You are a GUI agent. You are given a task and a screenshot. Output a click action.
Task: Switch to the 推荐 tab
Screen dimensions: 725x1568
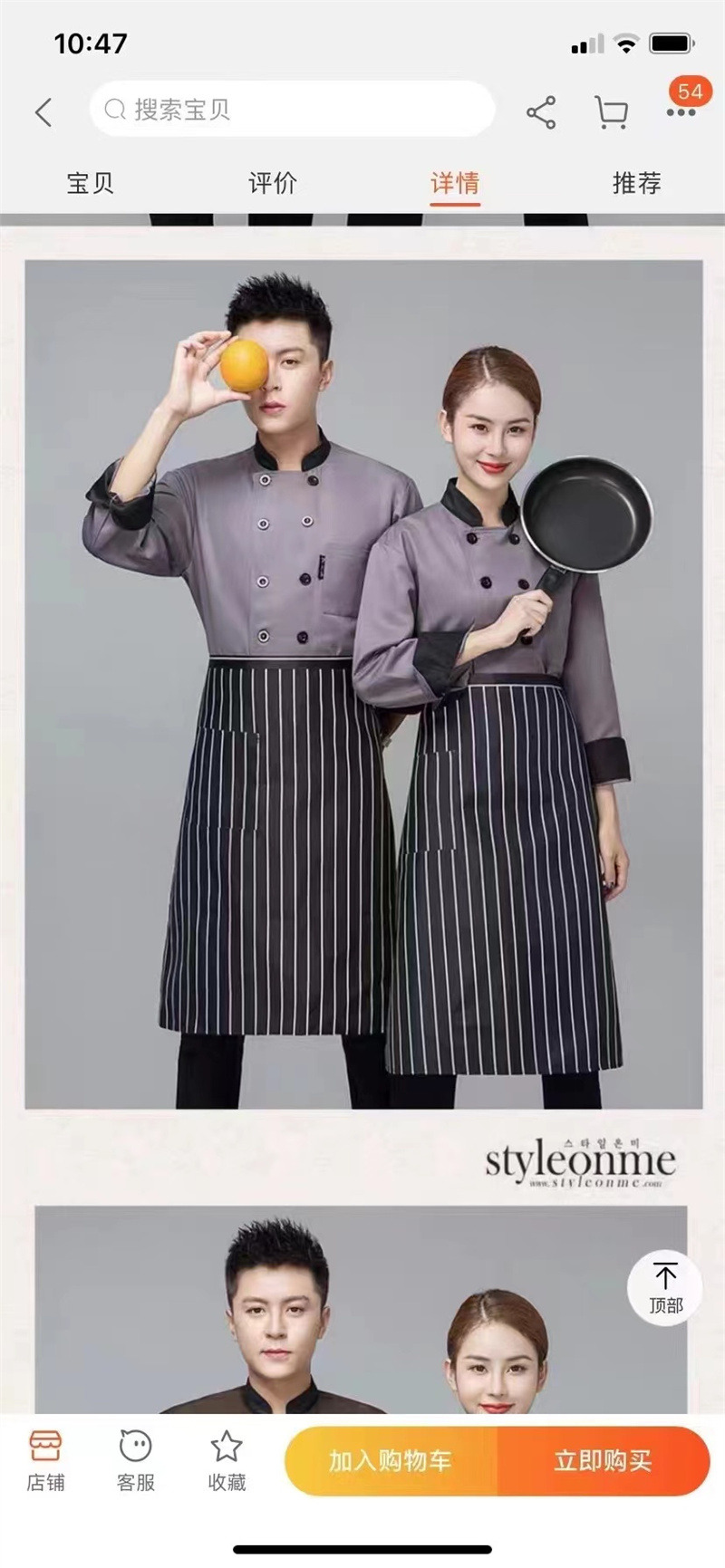(x=636, y=183)
